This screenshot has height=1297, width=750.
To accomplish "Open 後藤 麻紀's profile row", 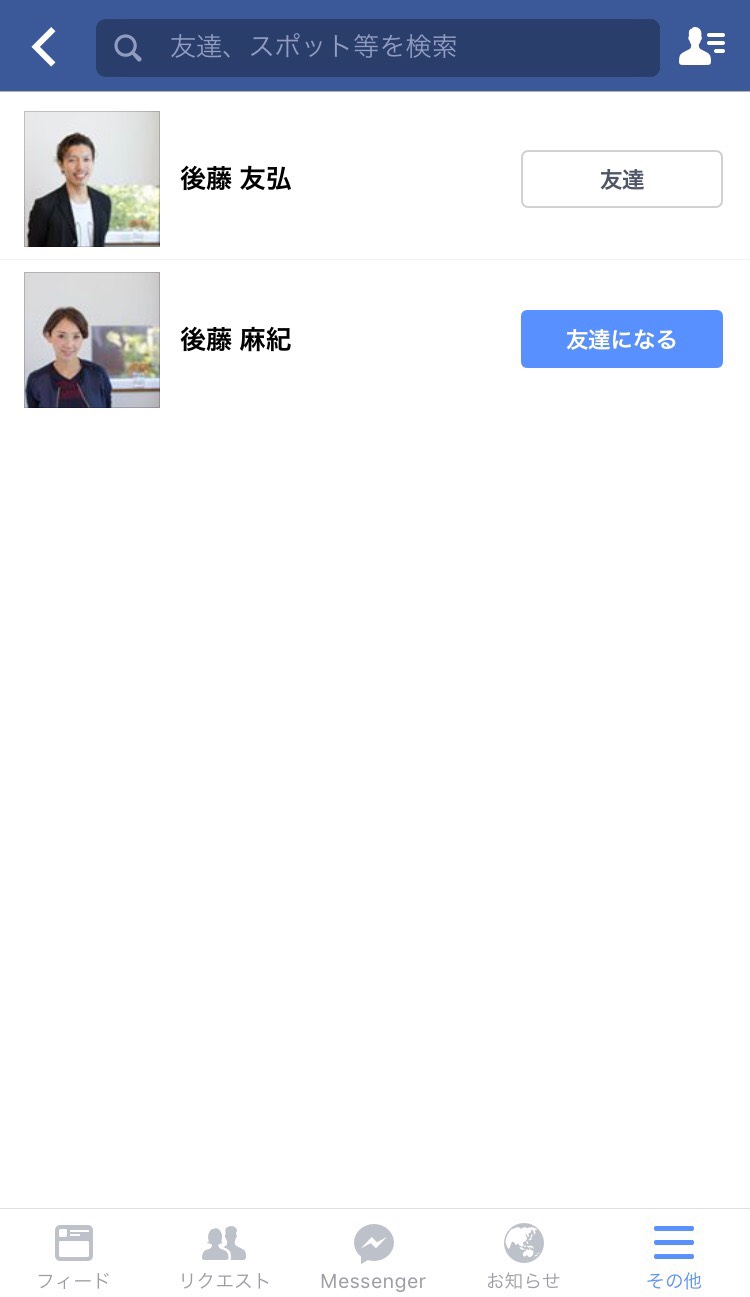I will (236, 340).
